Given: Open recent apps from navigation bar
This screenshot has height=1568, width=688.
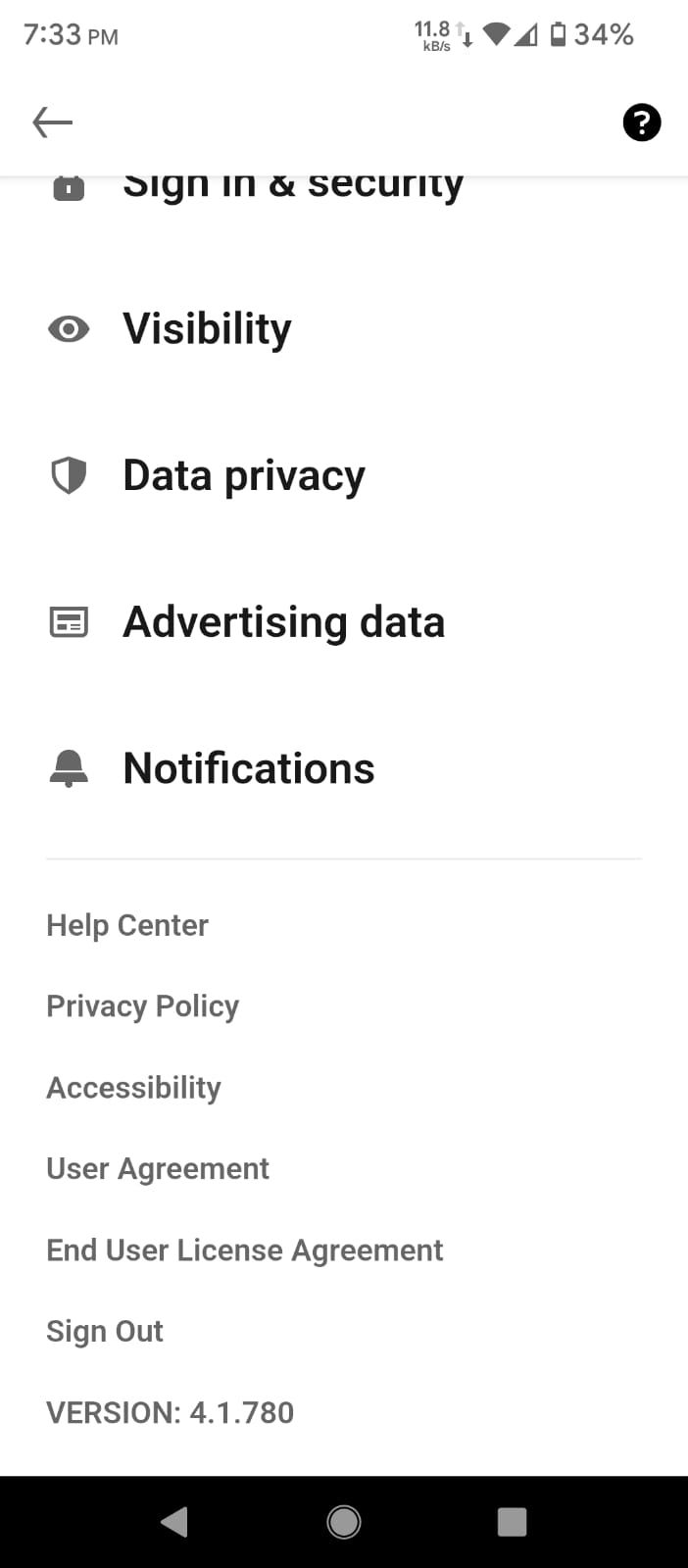Looking at the screenshot, I should tap(512, 1521).
